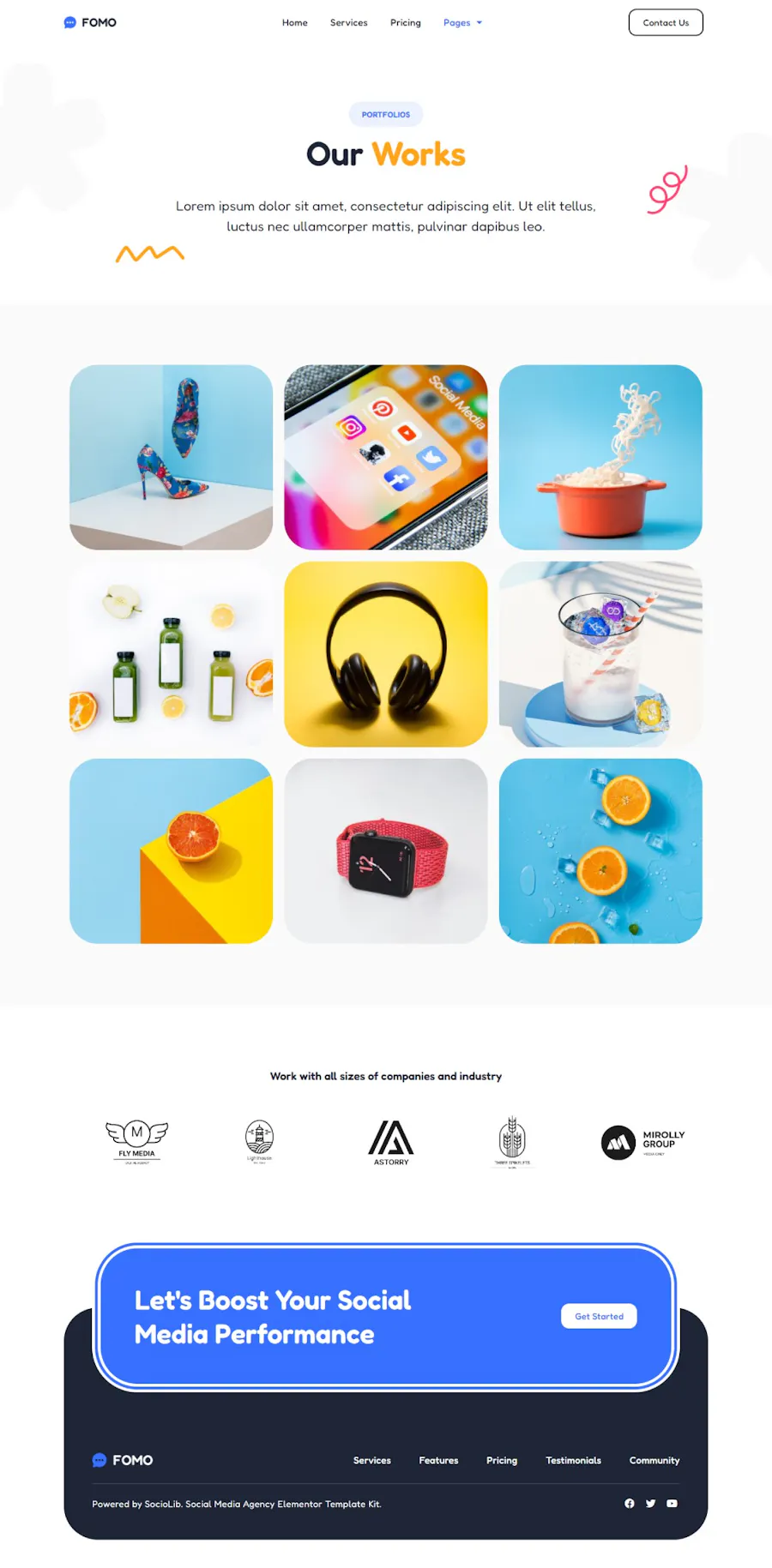Tap the FOMO logo in header
The width and height of the screenshot is (772, 1568).
point(90,23)
